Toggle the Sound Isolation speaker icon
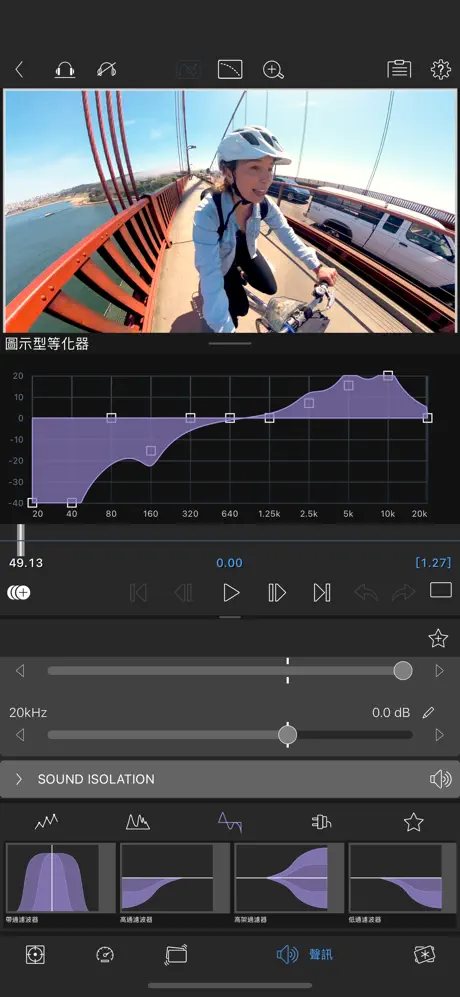The height and width of the screenshot is (997, 460). point(440,779)
